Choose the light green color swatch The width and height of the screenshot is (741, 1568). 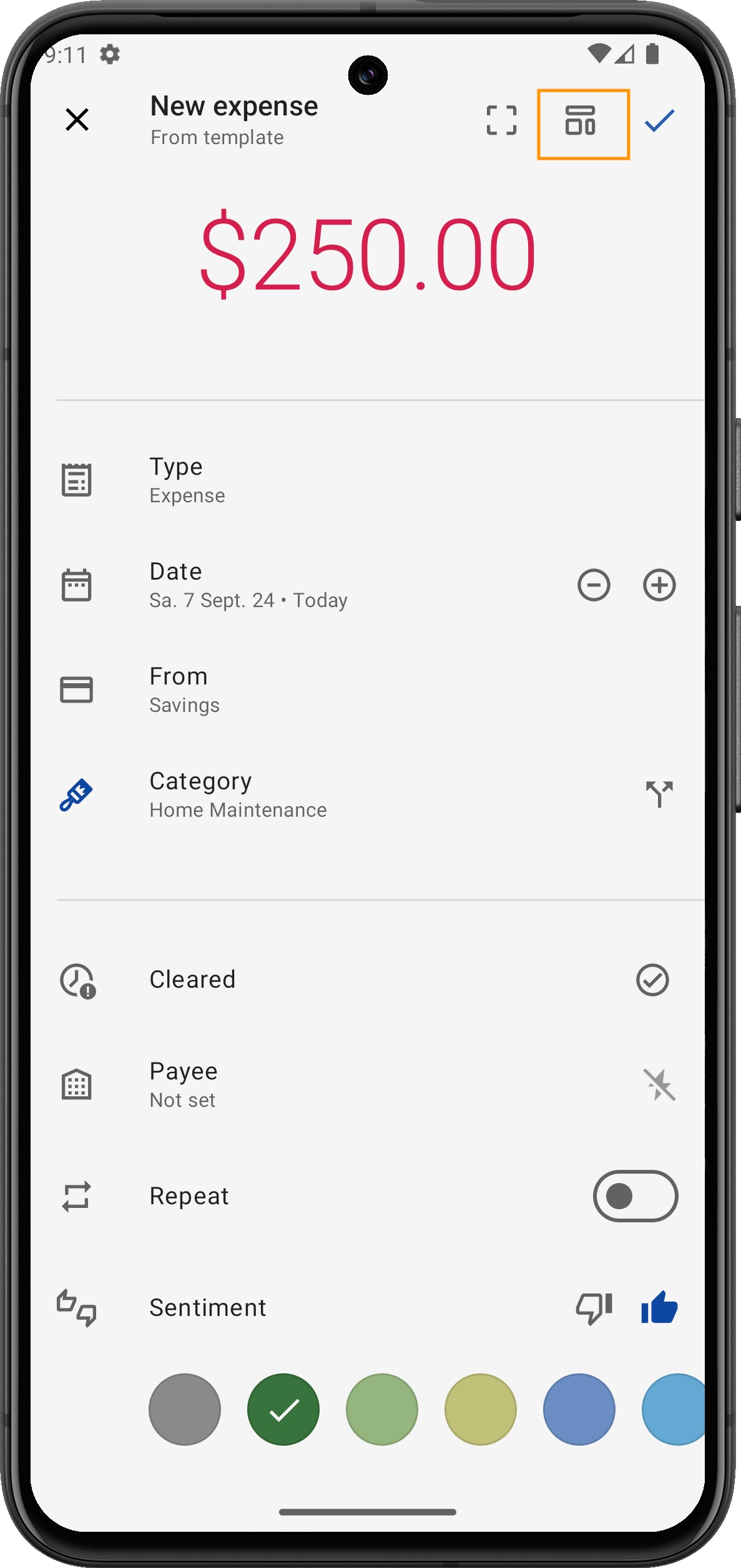coord(382,1410)
